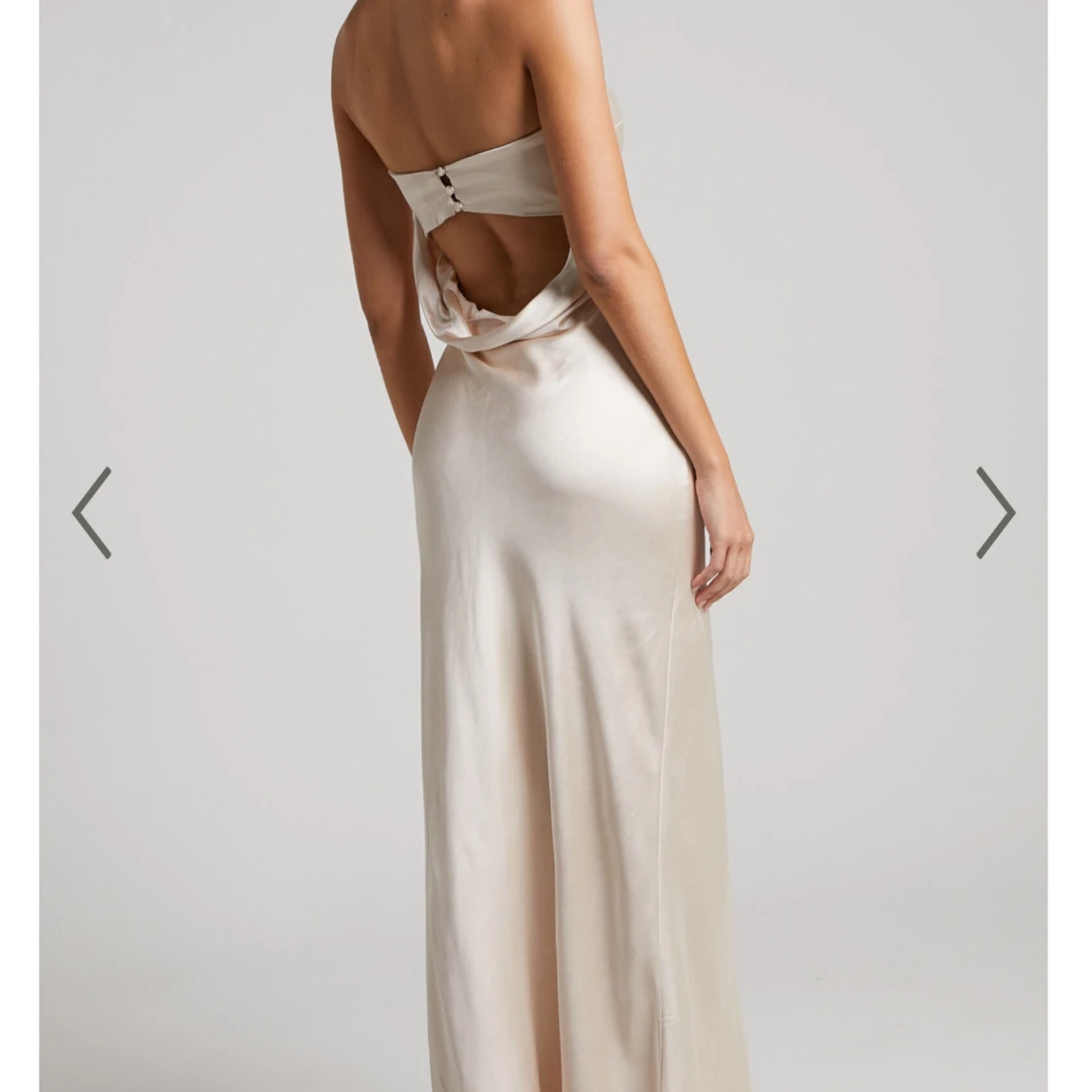Go to the previous product photo
This screenshot has width=1092, height=1092.
pyautogui.click(x=92, y=513)
